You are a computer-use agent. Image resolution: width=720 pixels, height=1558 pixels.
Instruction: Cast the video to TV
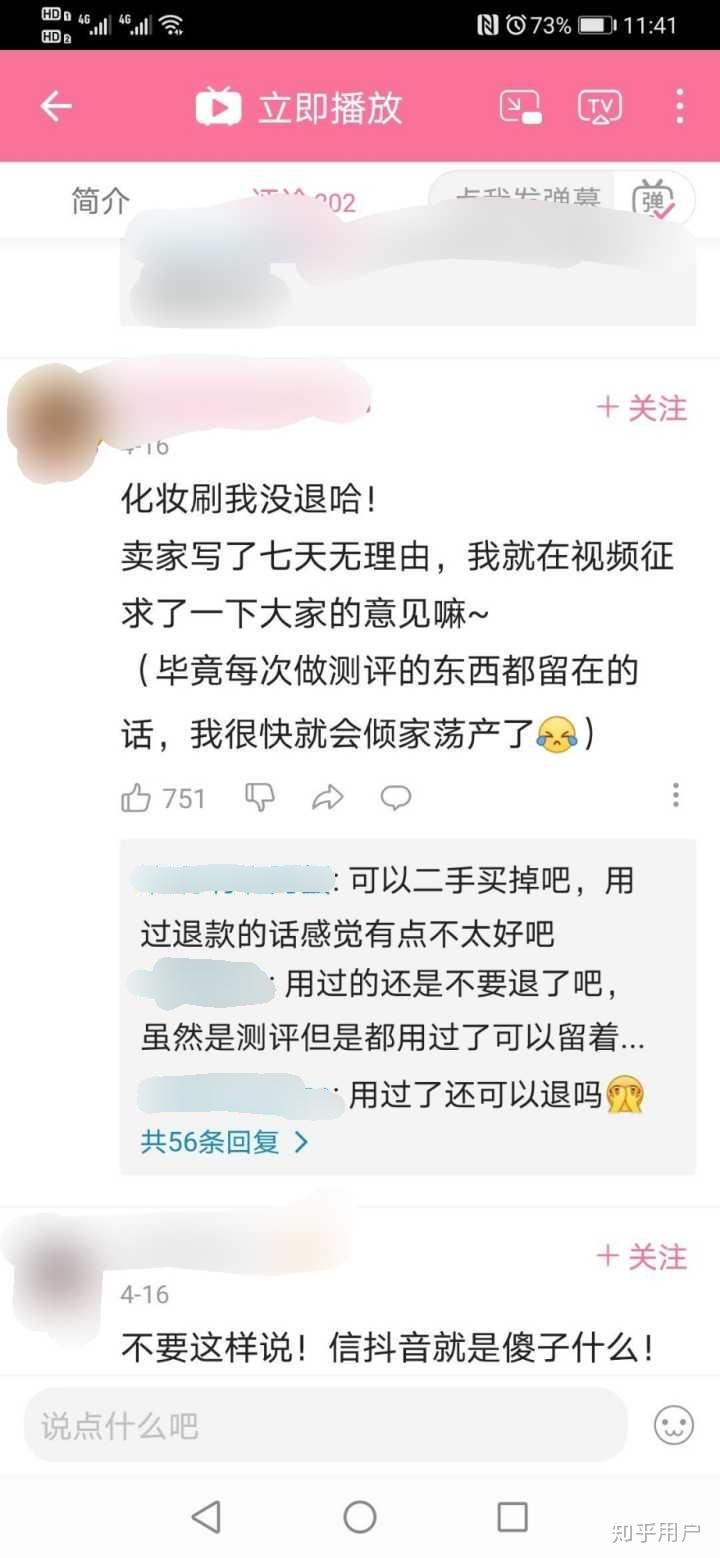(x=600, y=106)
